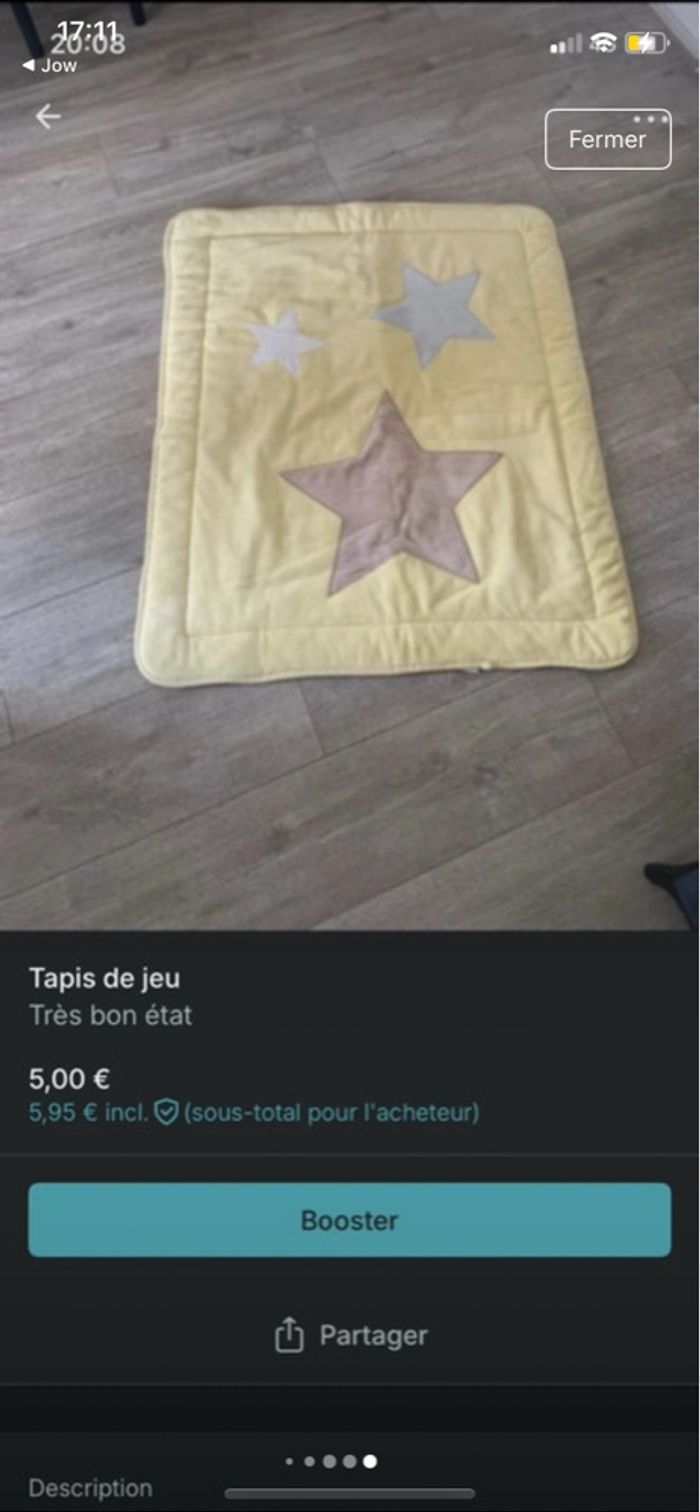The height and width of the screenshot is (1512, 700).
Task: Return to the Jow app
Action: (x=50, y=66)
